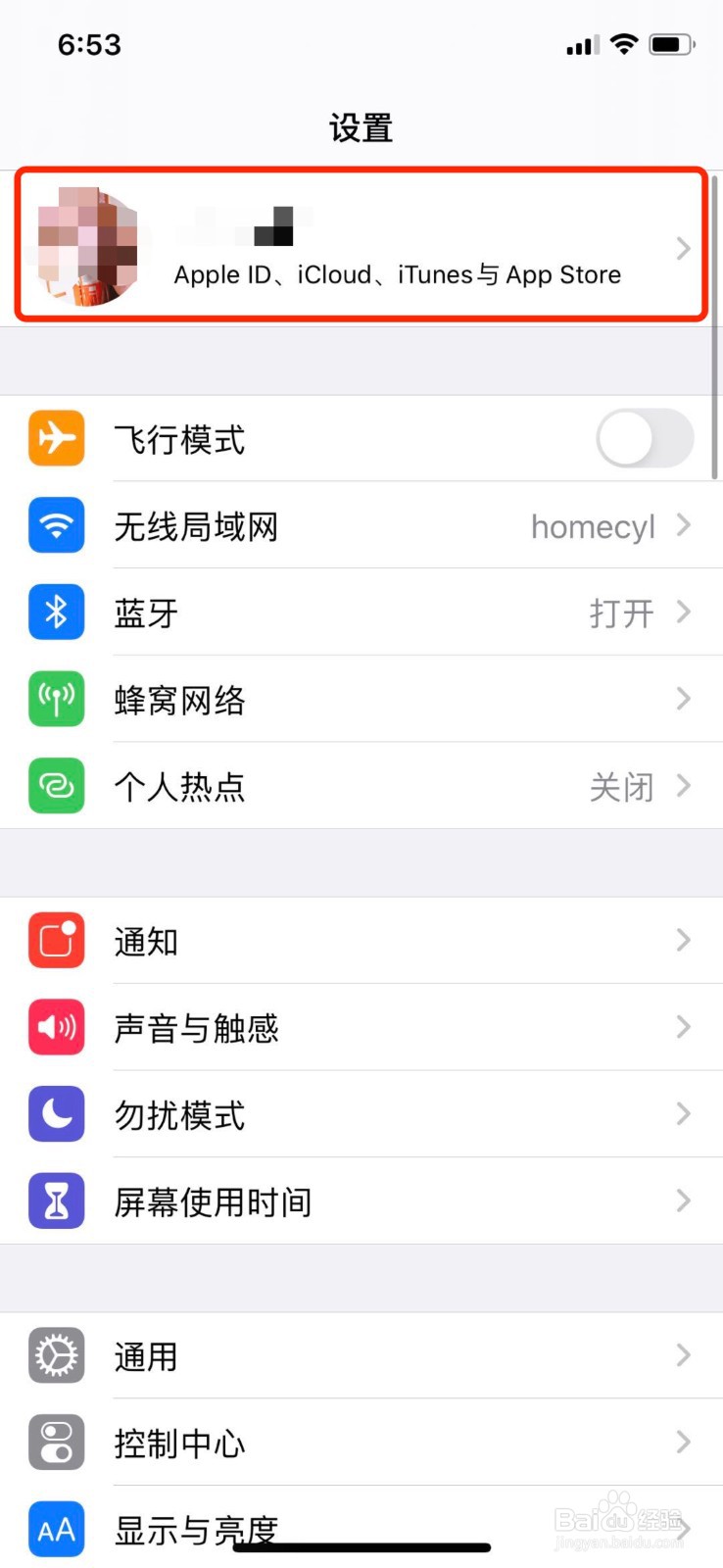Open Display & Brightness via AA icon
The width and height of the screenshot is (723, 1568).
(x=56, y=1529)
